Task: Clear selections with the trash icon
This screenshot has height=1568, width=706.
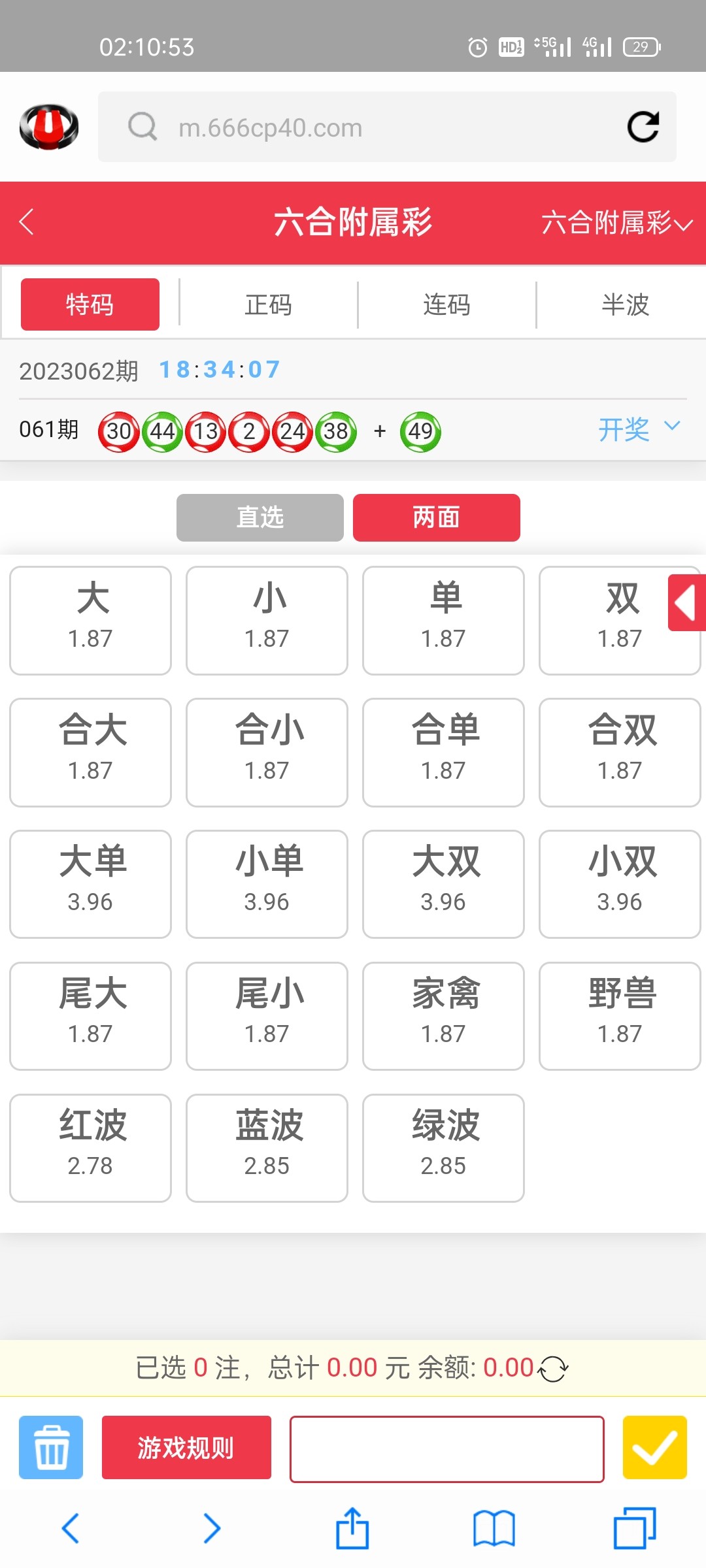Action: click(x=51, y=1447)
